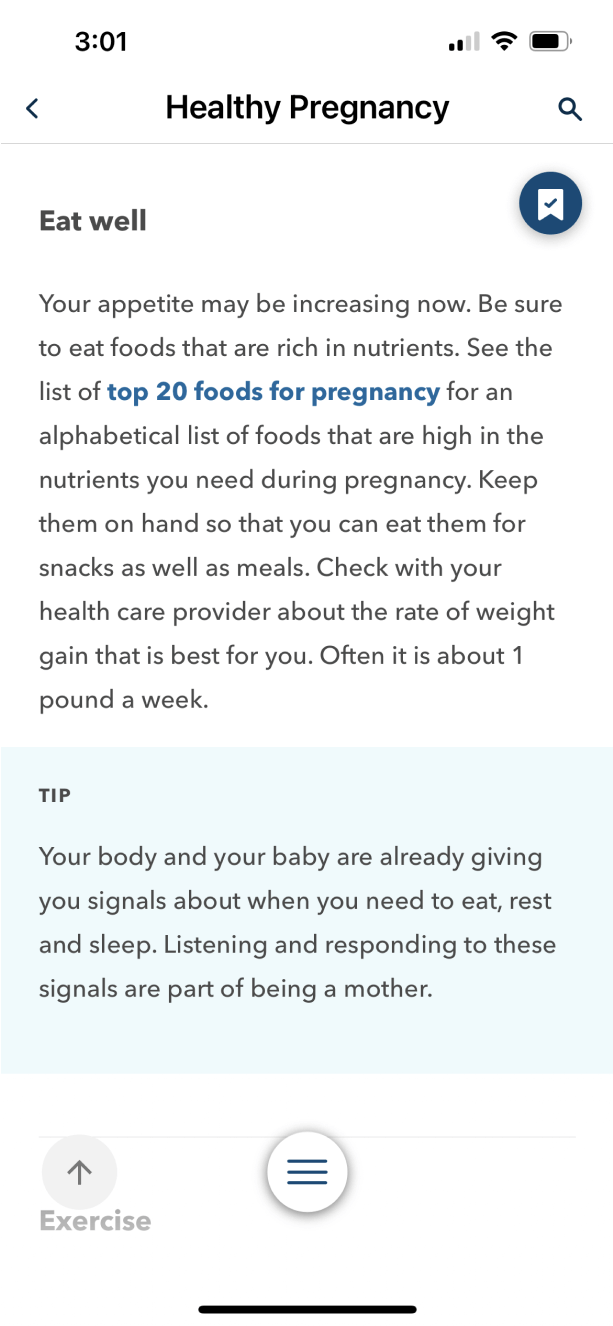
Task: Tap the bookmark button beside Eat well
Action: (550, 204)
